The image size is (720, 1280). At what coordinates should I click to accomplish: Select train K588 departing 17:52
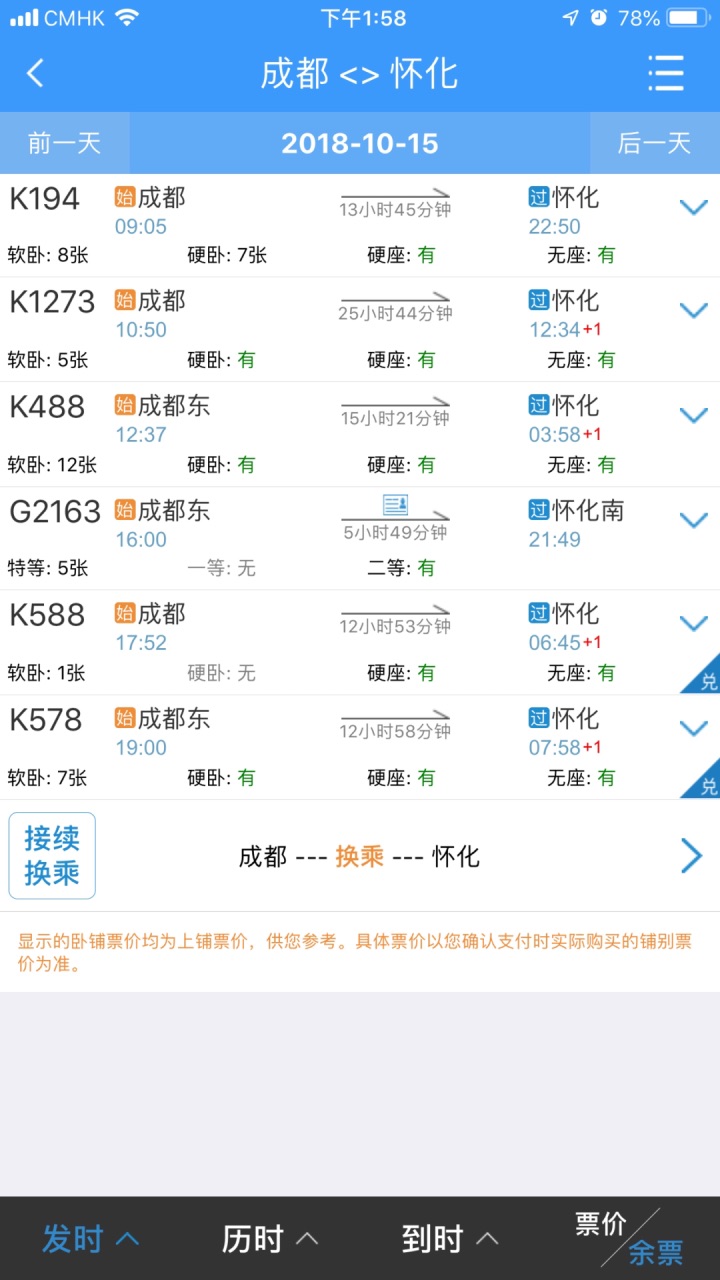coord(360,642)
